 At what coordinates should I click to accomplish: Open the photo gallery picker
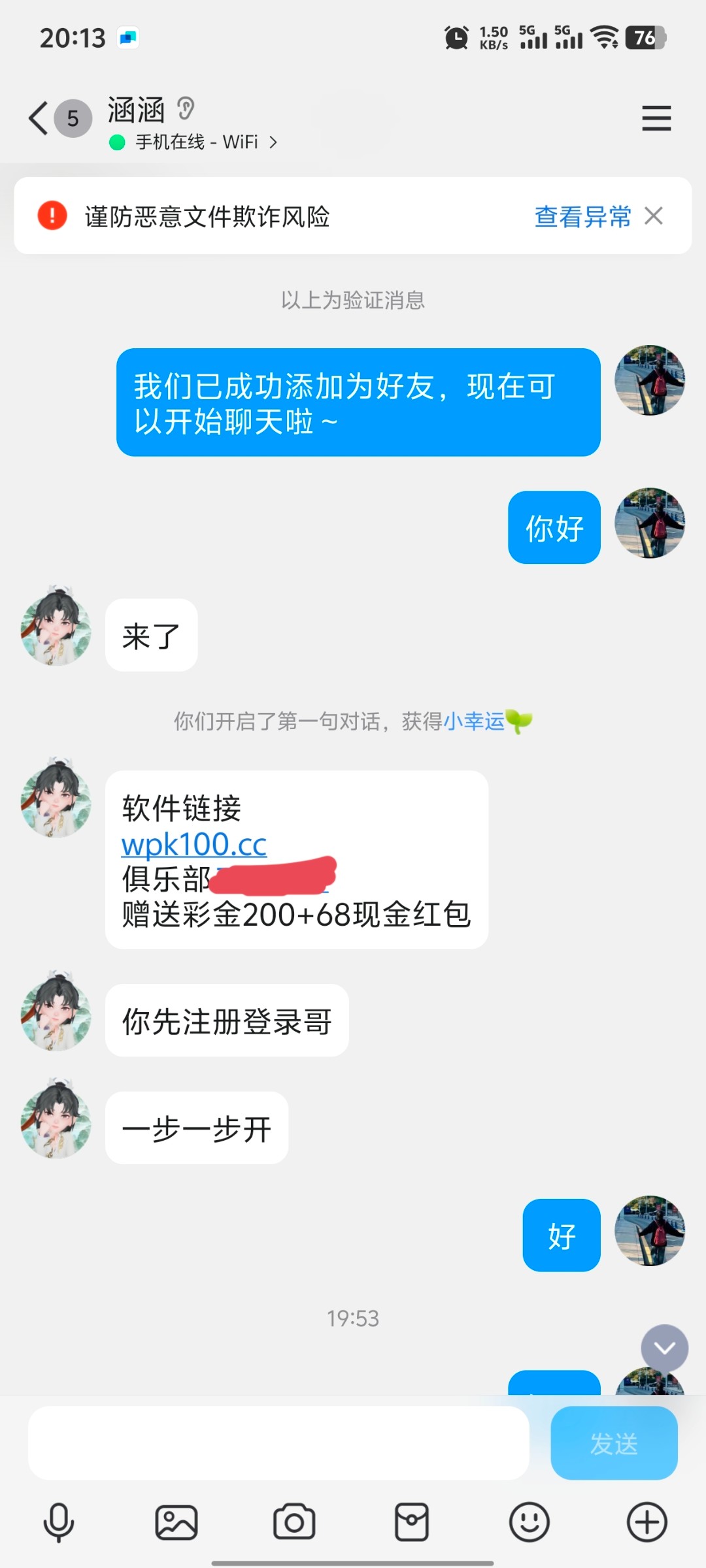tap(176, 1522)
